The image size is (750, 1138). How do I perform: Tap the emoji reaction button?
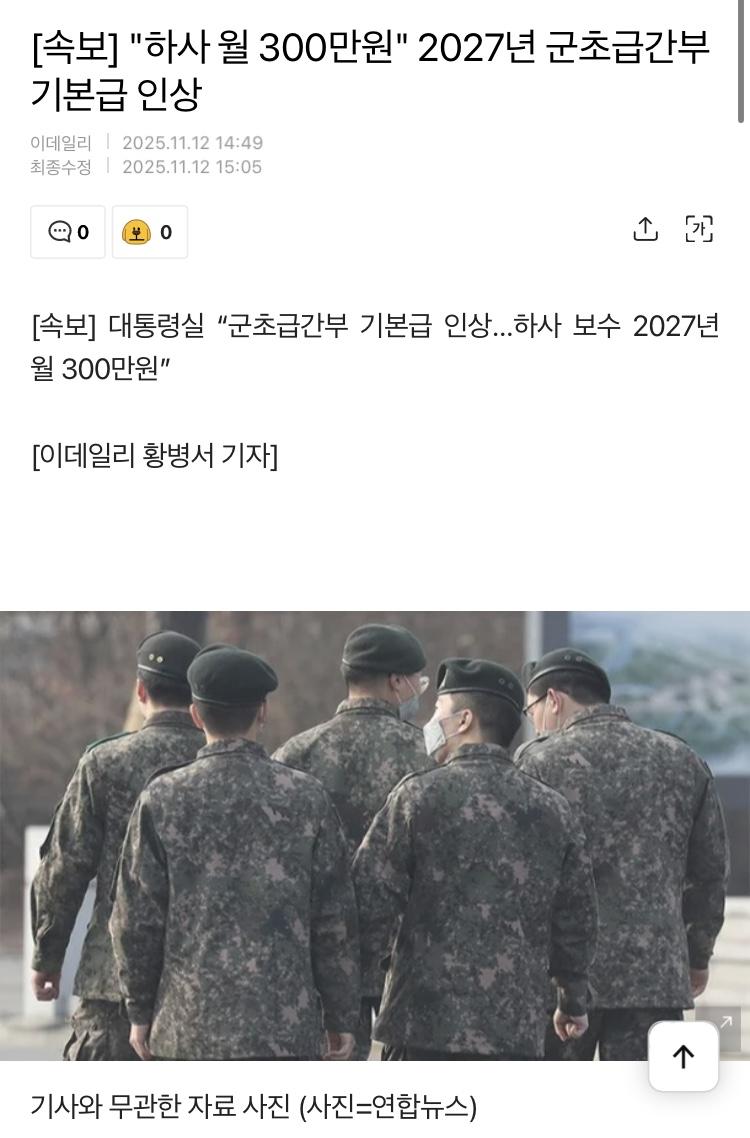tap(149, 232)
